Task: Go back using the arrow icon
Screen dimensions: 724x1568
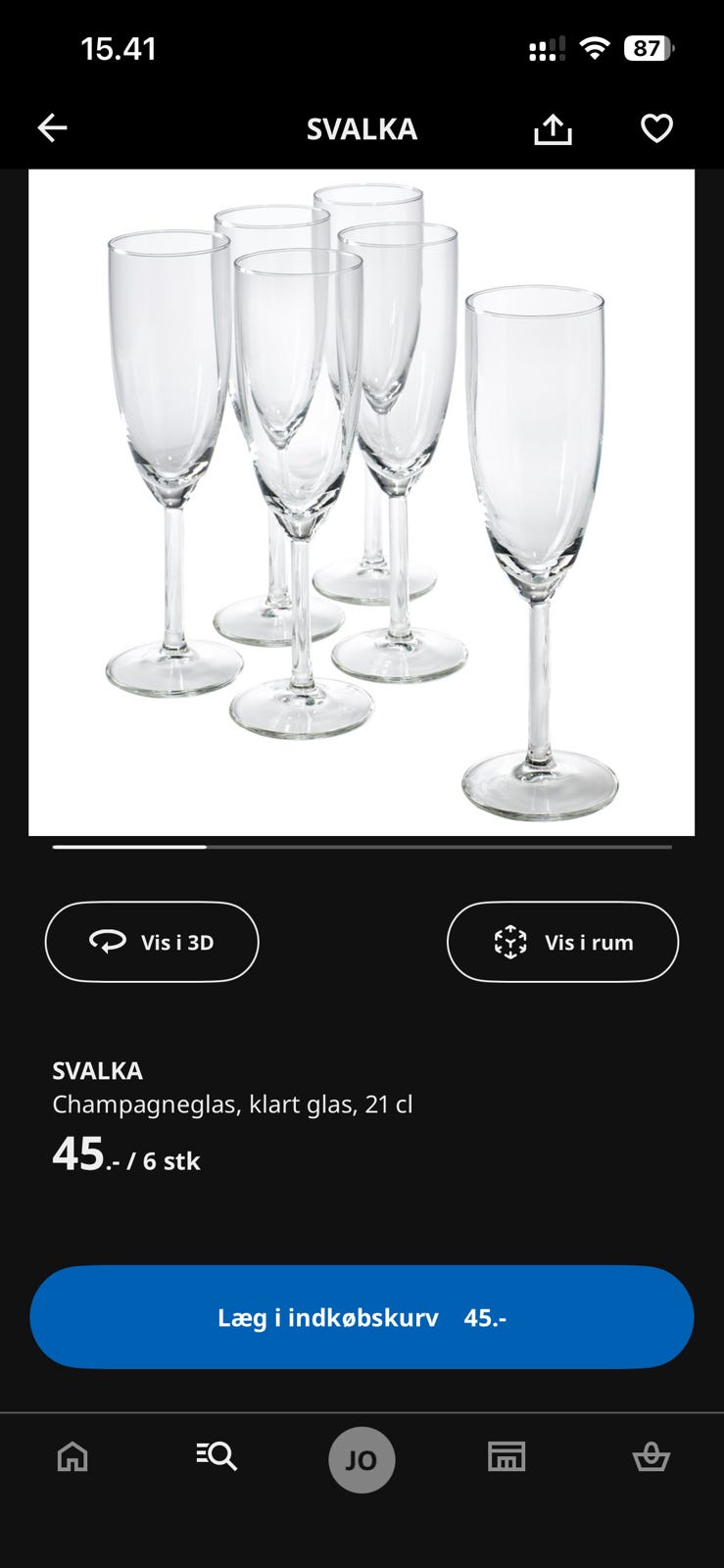Action: [52, 128]
